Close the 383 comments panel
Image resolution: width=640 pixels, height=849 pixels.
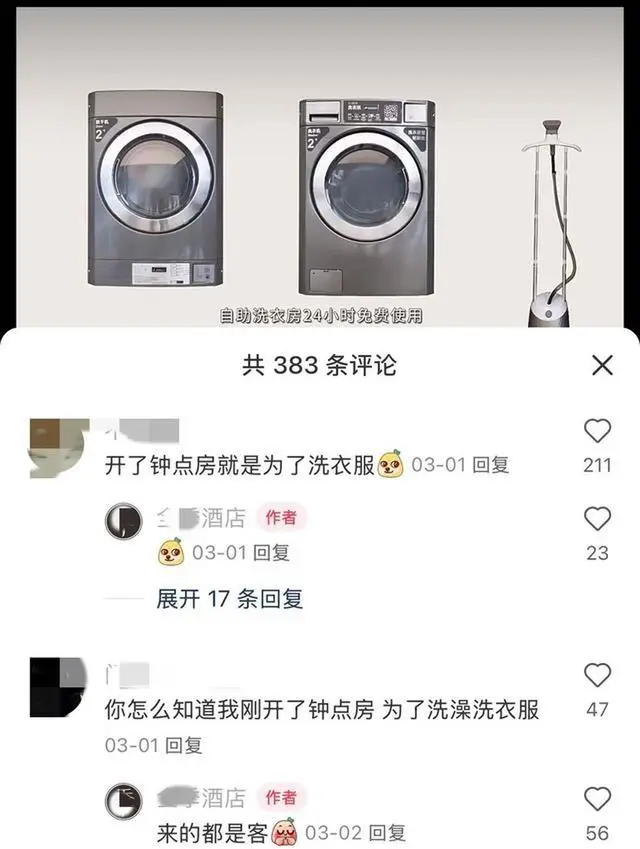(602, 365)
